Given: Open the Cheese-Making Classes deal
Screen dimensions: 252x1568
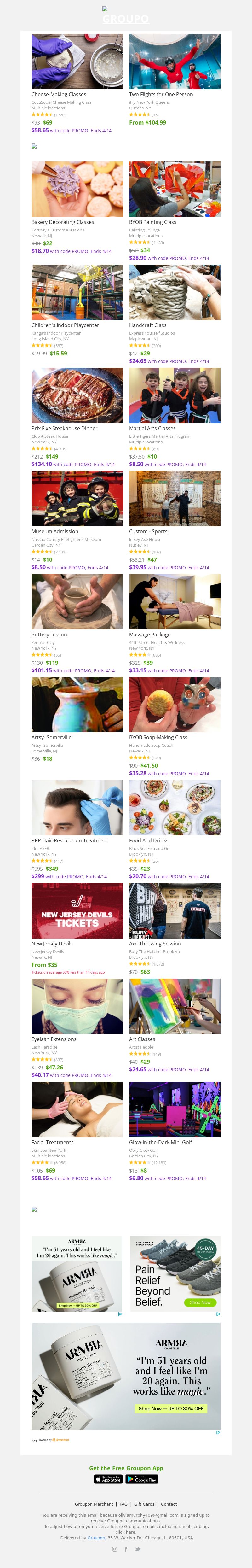Looking at the screenshot, I should pyautogui.click(x=77, y=61).
